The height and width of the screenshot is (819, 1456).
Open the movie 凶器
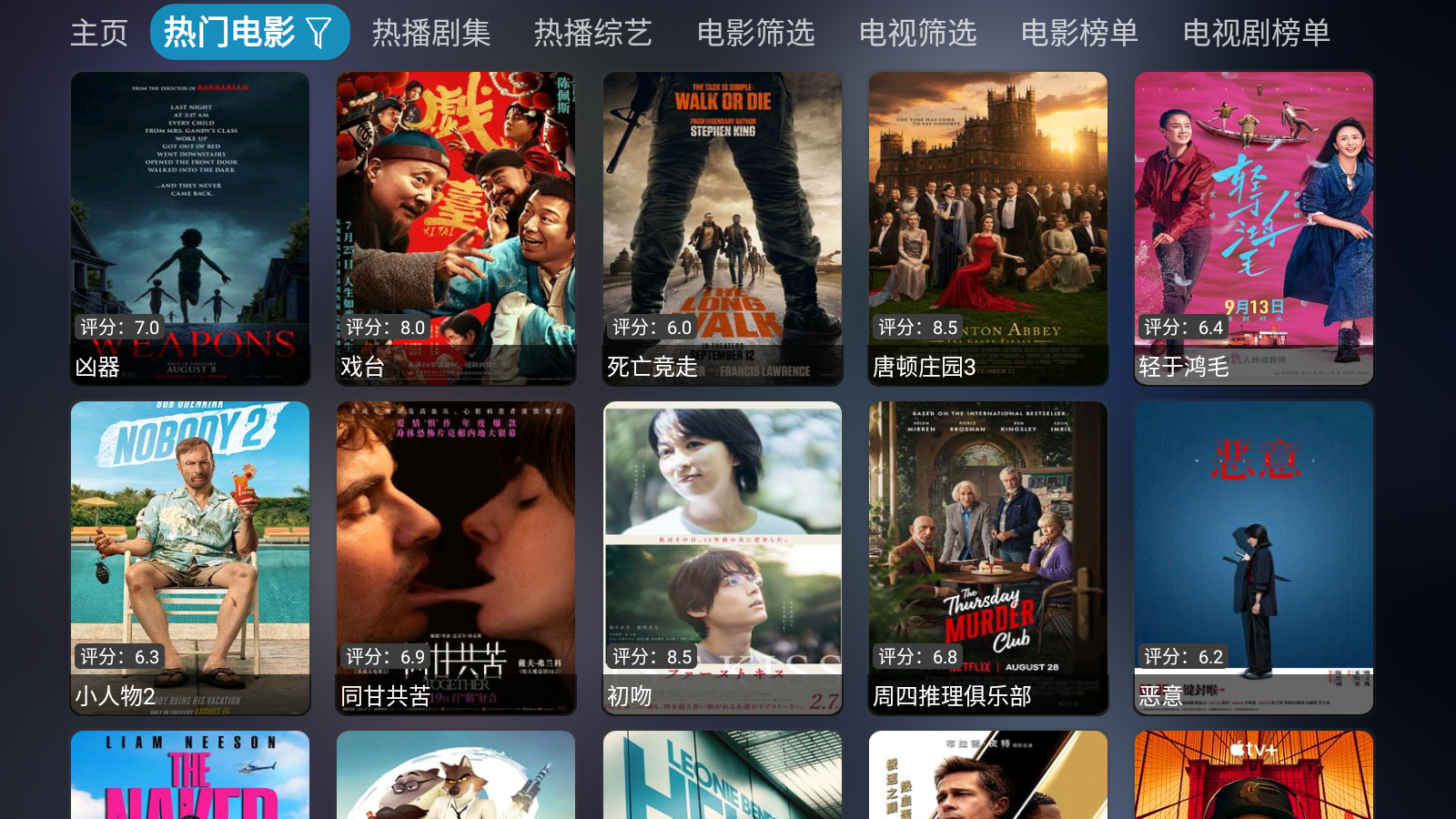[x=190, y=227]
